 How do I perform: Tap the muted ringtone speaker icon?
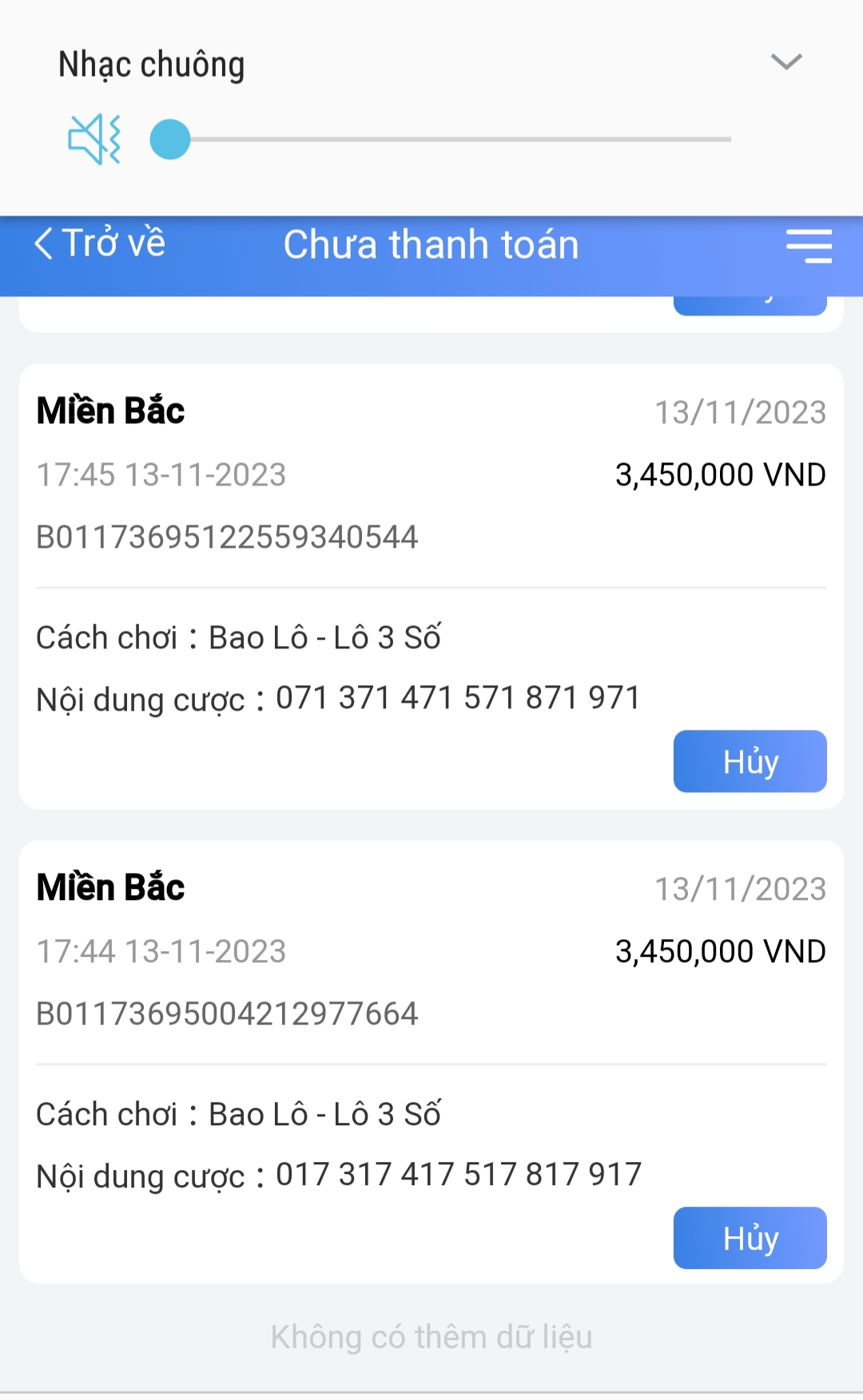[94, 139]
